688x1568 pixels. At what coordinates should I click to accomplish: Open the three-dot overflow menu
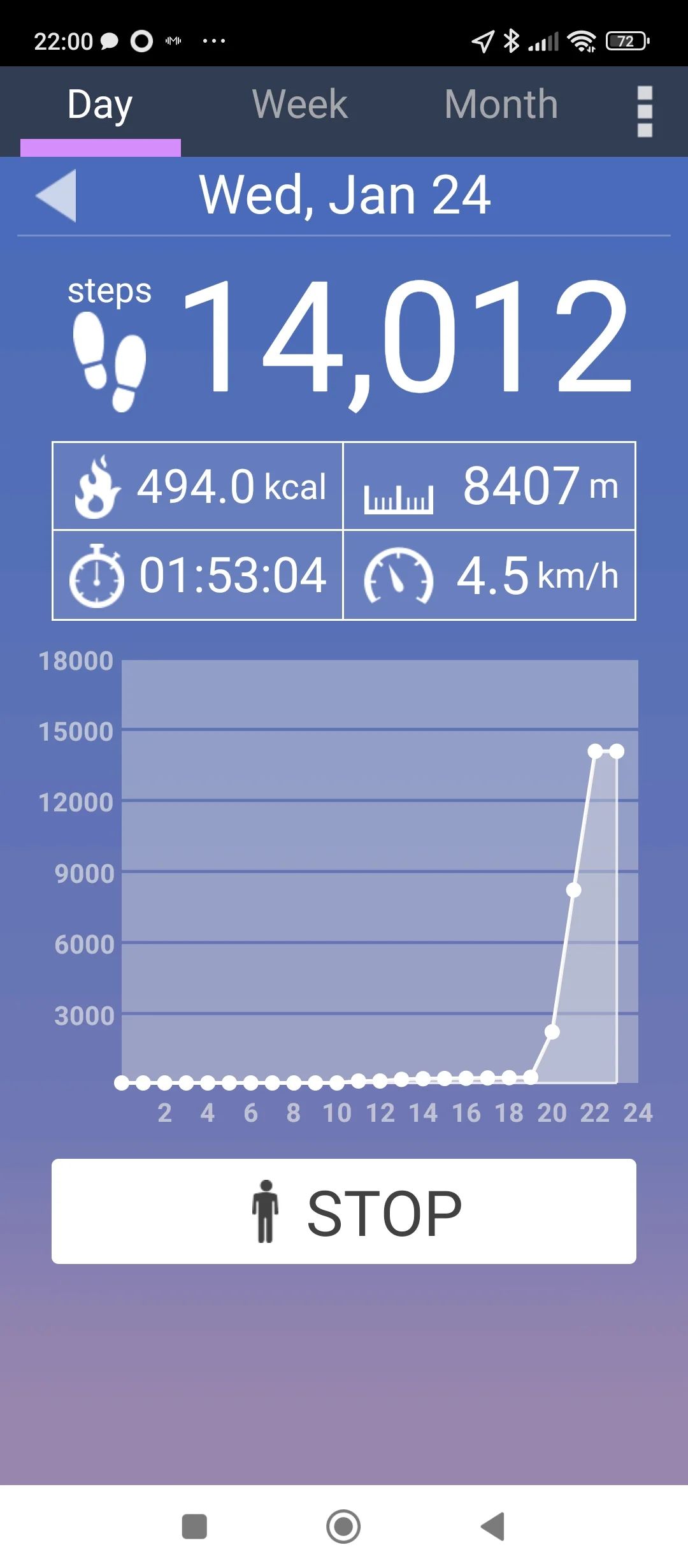(645, 112)
